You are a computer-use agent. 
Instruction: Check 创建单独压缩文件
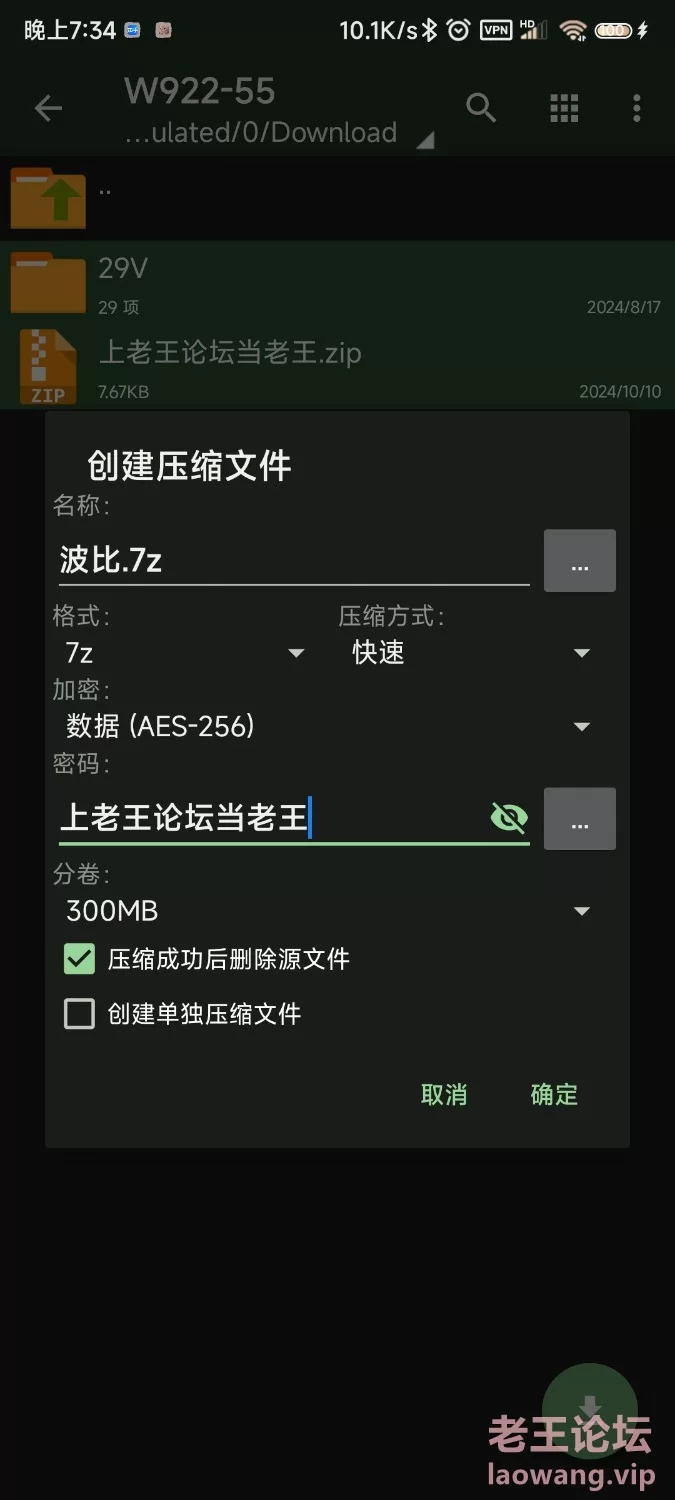(x=79, y=1014)
